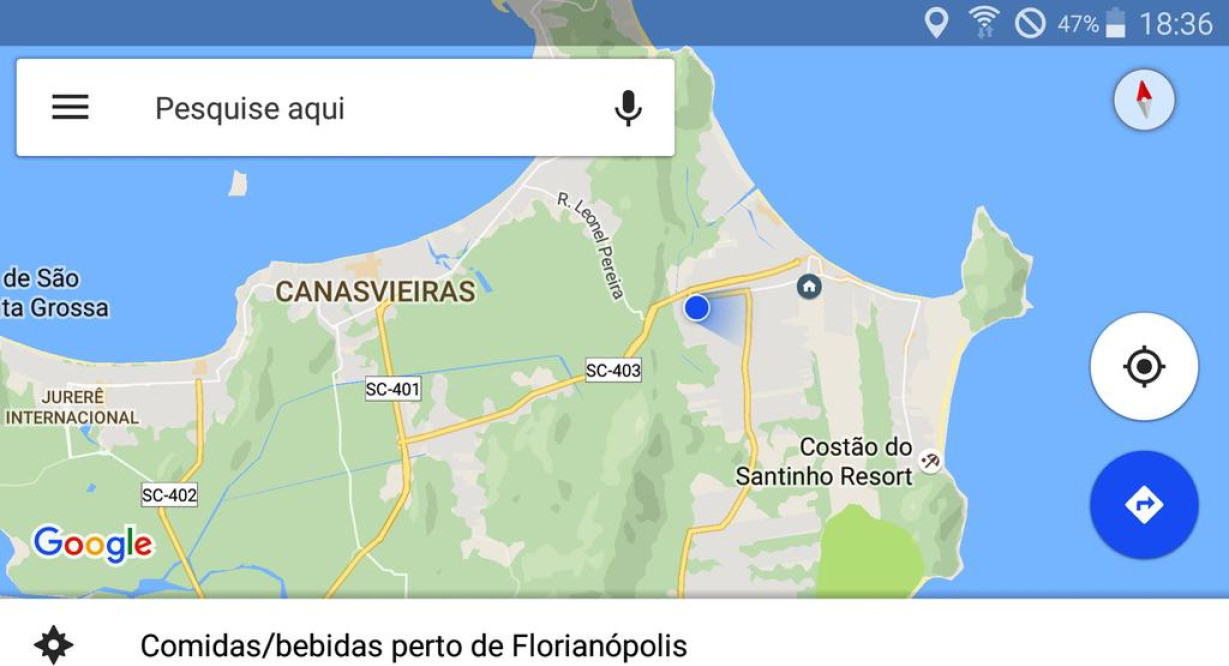The image size is (1229, 666).
Task: Tap the home marker on the map
Action: (809, 288)
